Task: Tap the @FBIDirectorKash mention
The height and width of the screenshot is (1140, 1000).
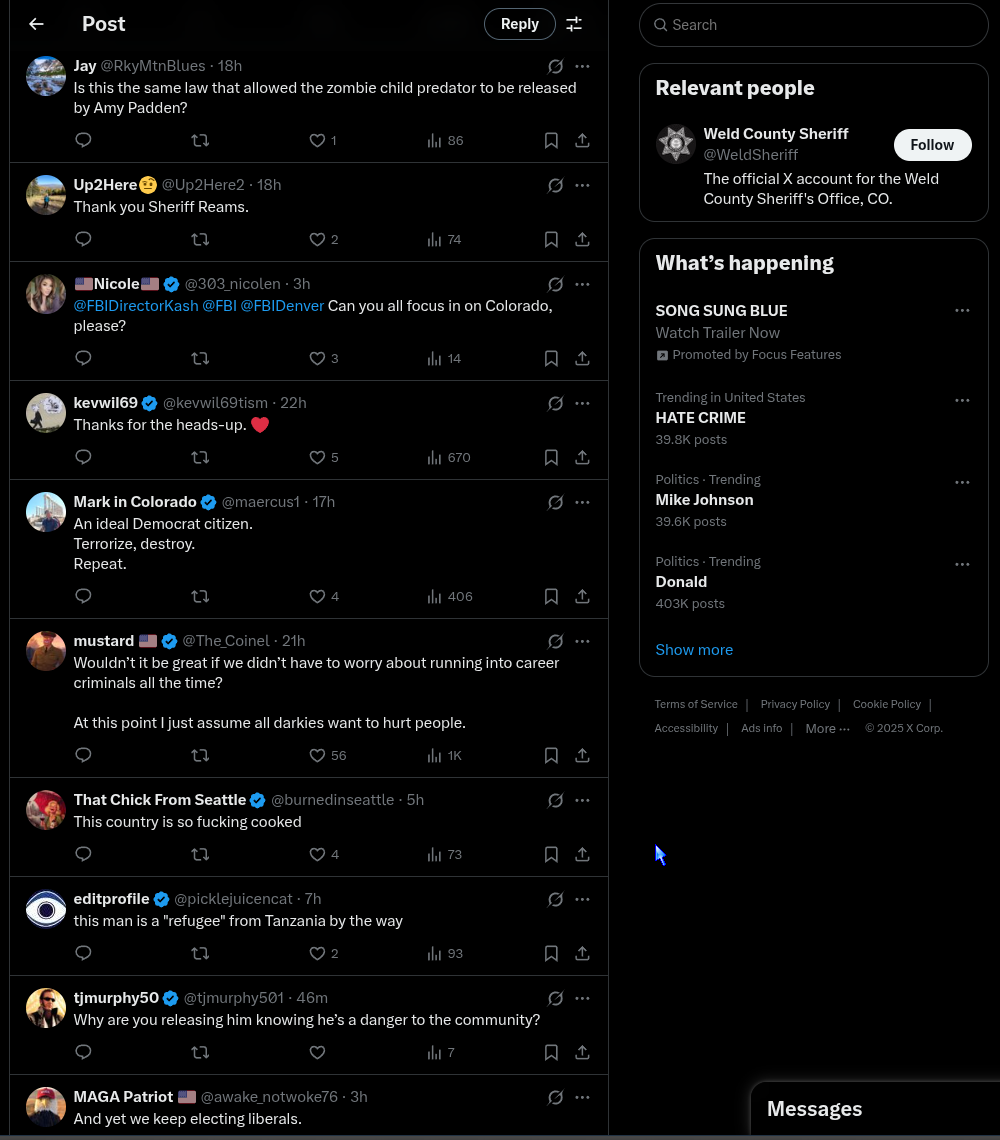Action: click(x=136, y=306)
